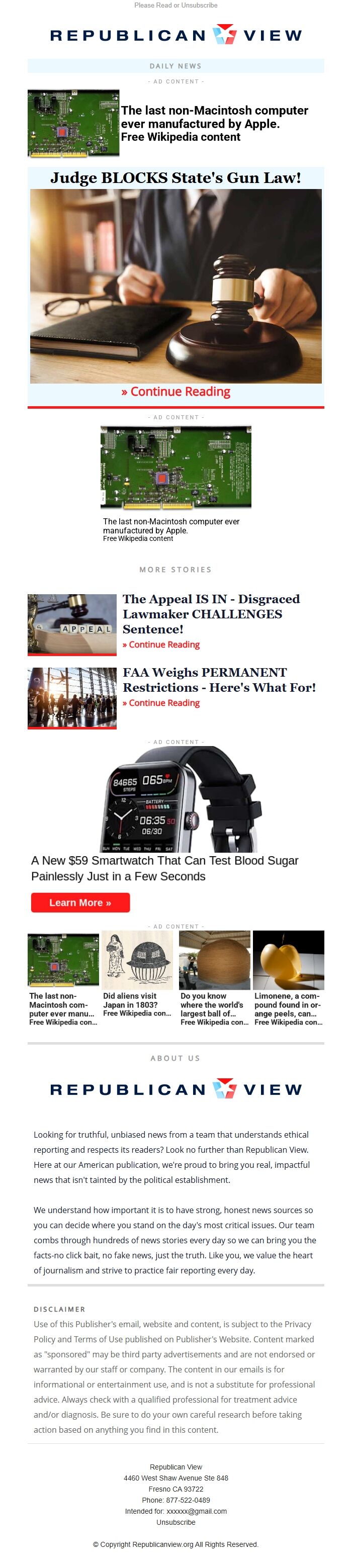Tap the footer Unsubscribe link
This screenshot has height=1568, width=352.
coord(176,1522)
